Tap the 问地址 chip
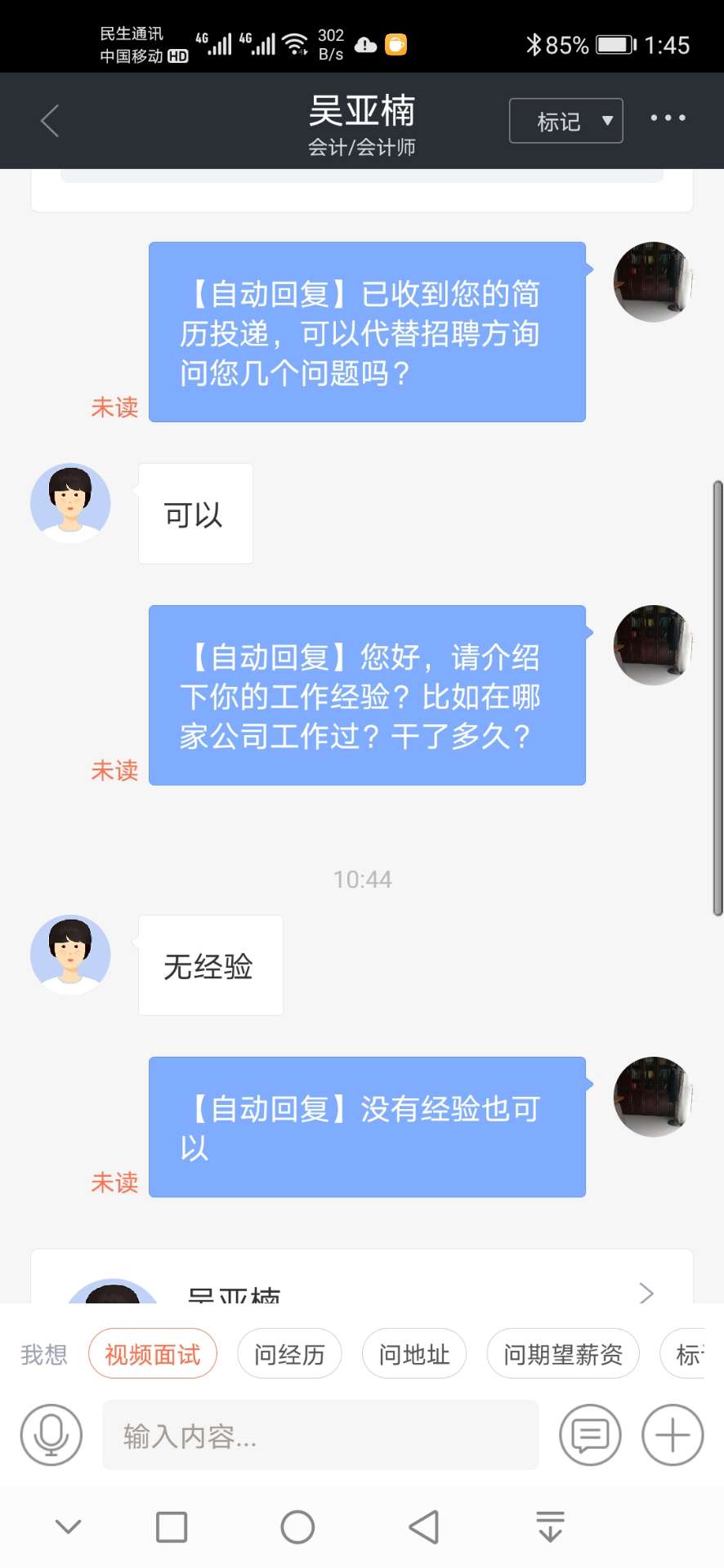This screenshot has width=724, height=1568. (414, 1355)
